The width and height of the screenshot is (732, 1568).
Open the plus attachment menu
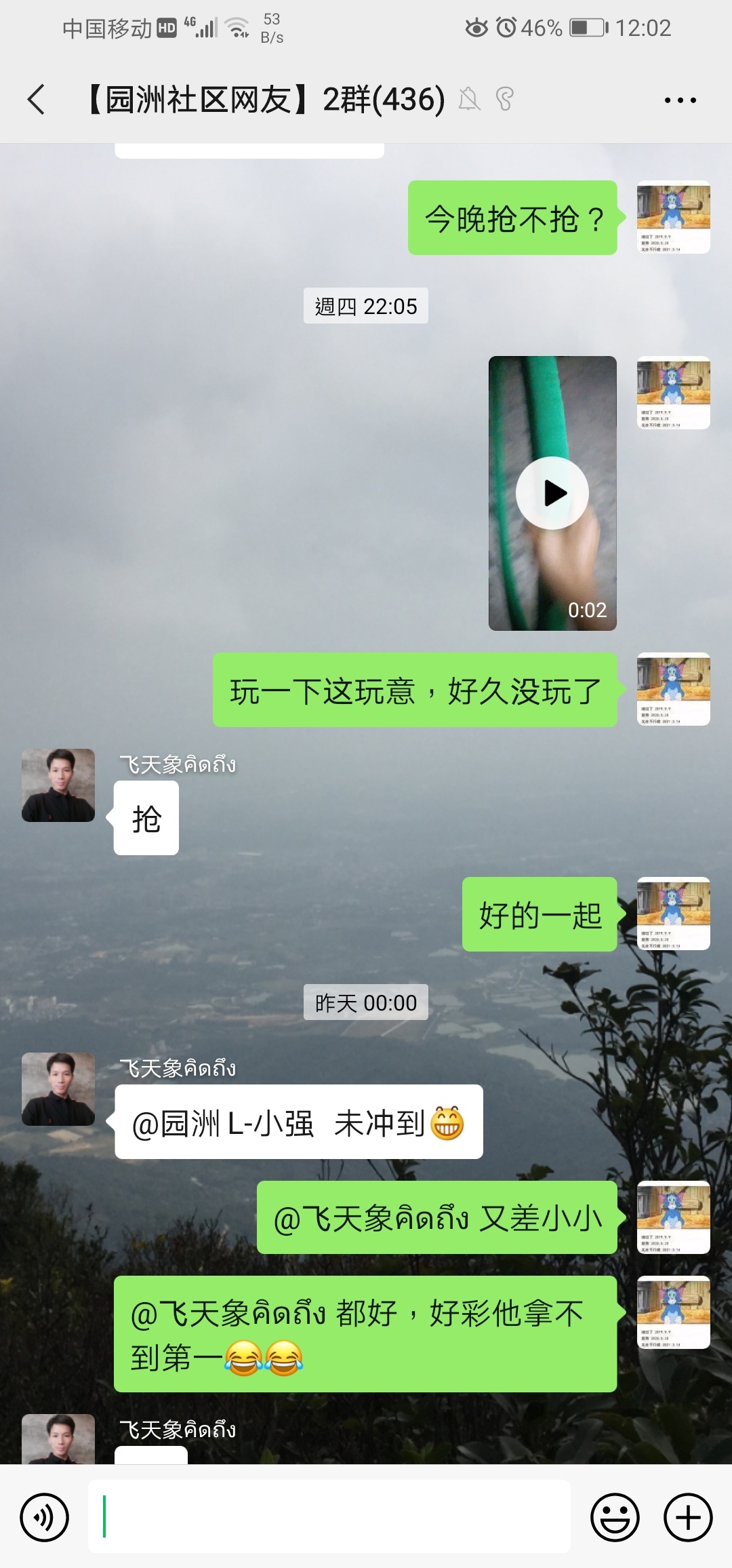pyautogui.click(x=687, y=1517)
